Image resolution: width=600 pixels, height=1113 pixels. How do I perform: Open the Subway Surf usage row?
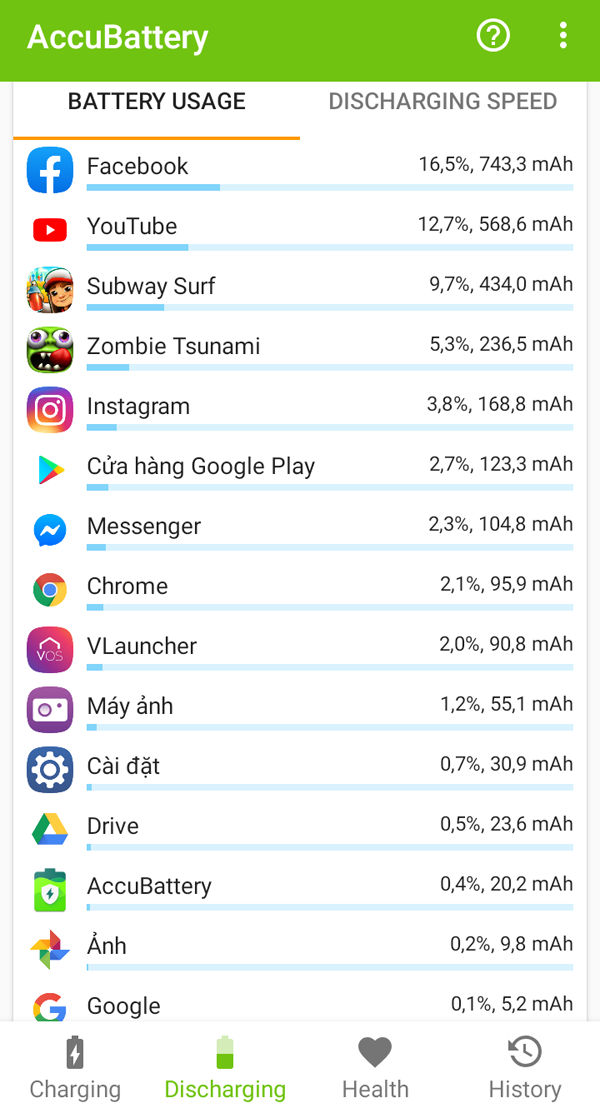click(x=300, y=290)
